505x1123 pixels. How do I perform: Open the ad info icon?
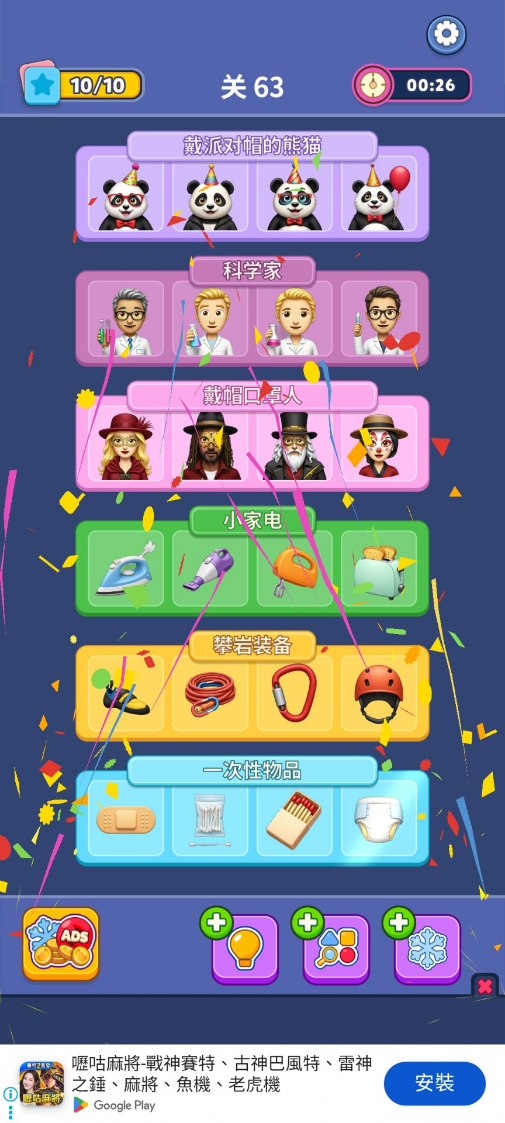tap(9, 1094)
